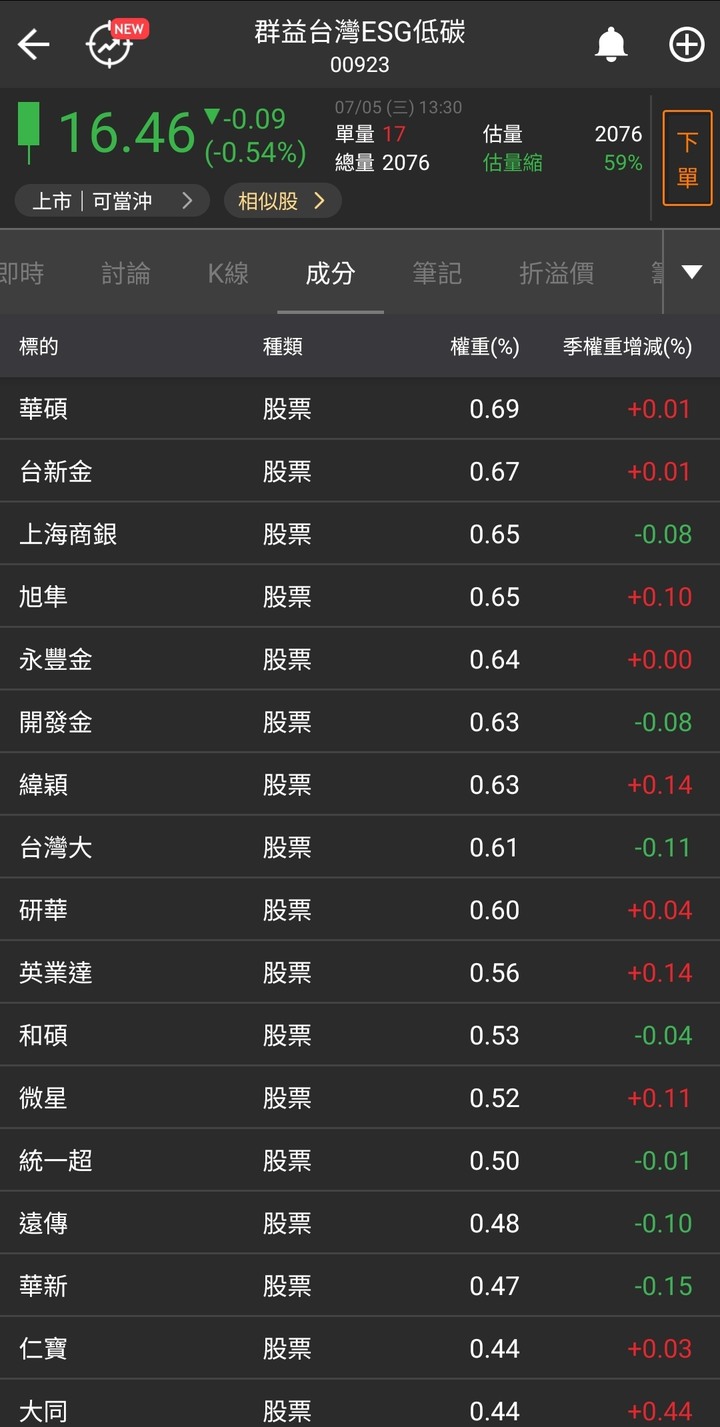Tap the plus icon to add to watchlist
This screenshot has width=720, height=1427.
[x=686, y=44]
